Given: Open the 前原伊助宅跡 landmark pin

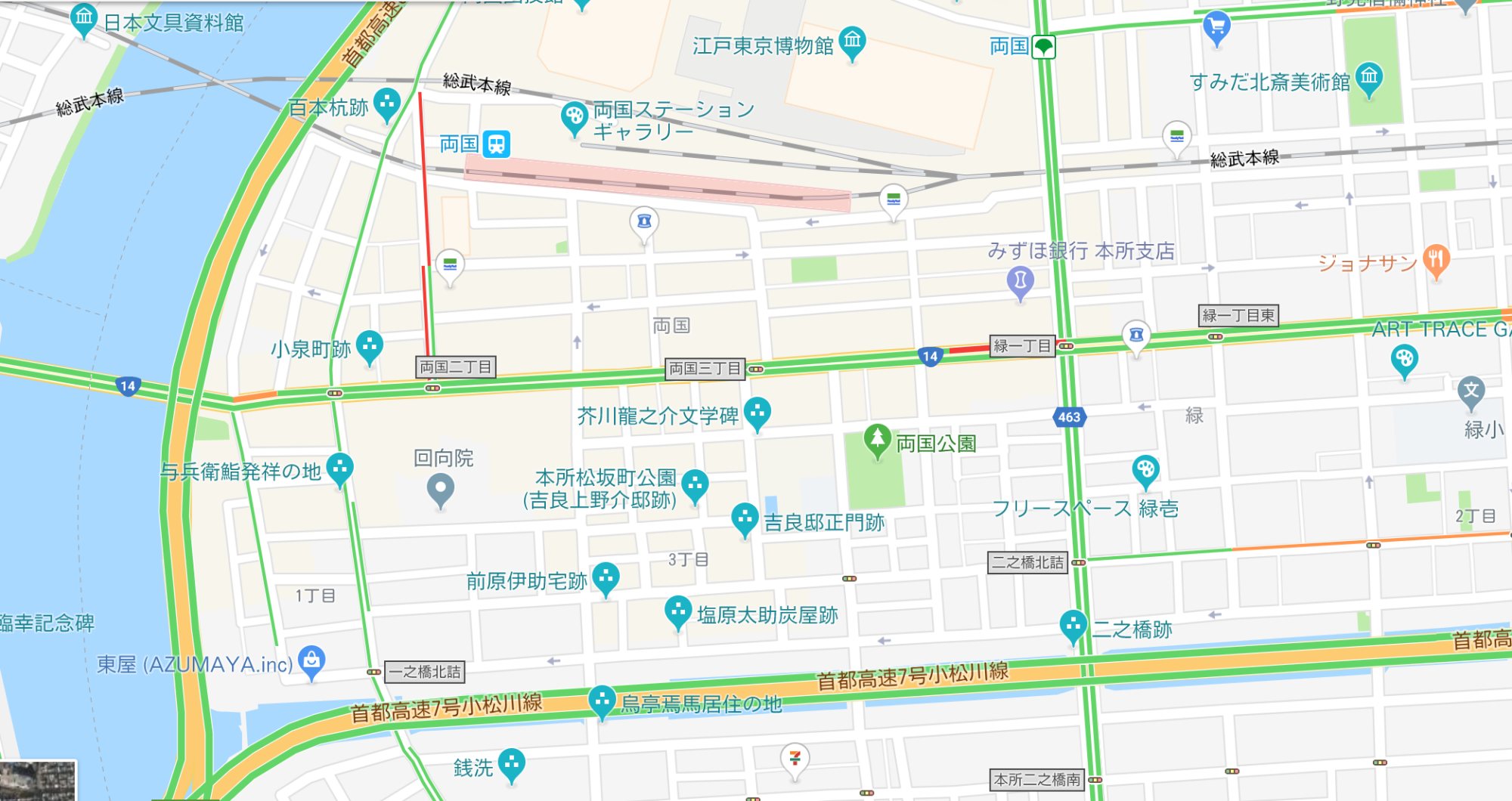Looking at the screenshot, I should (x=606, y=577).
